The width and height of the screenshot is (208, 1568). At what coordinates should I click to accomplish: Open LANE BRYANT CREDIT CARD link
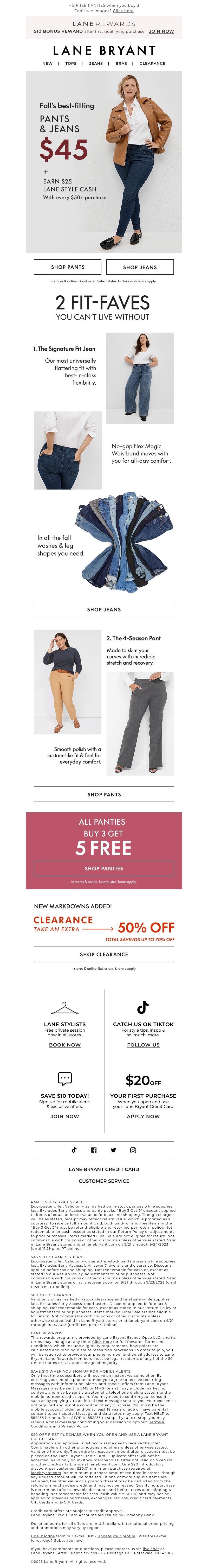click(104, 1169)
